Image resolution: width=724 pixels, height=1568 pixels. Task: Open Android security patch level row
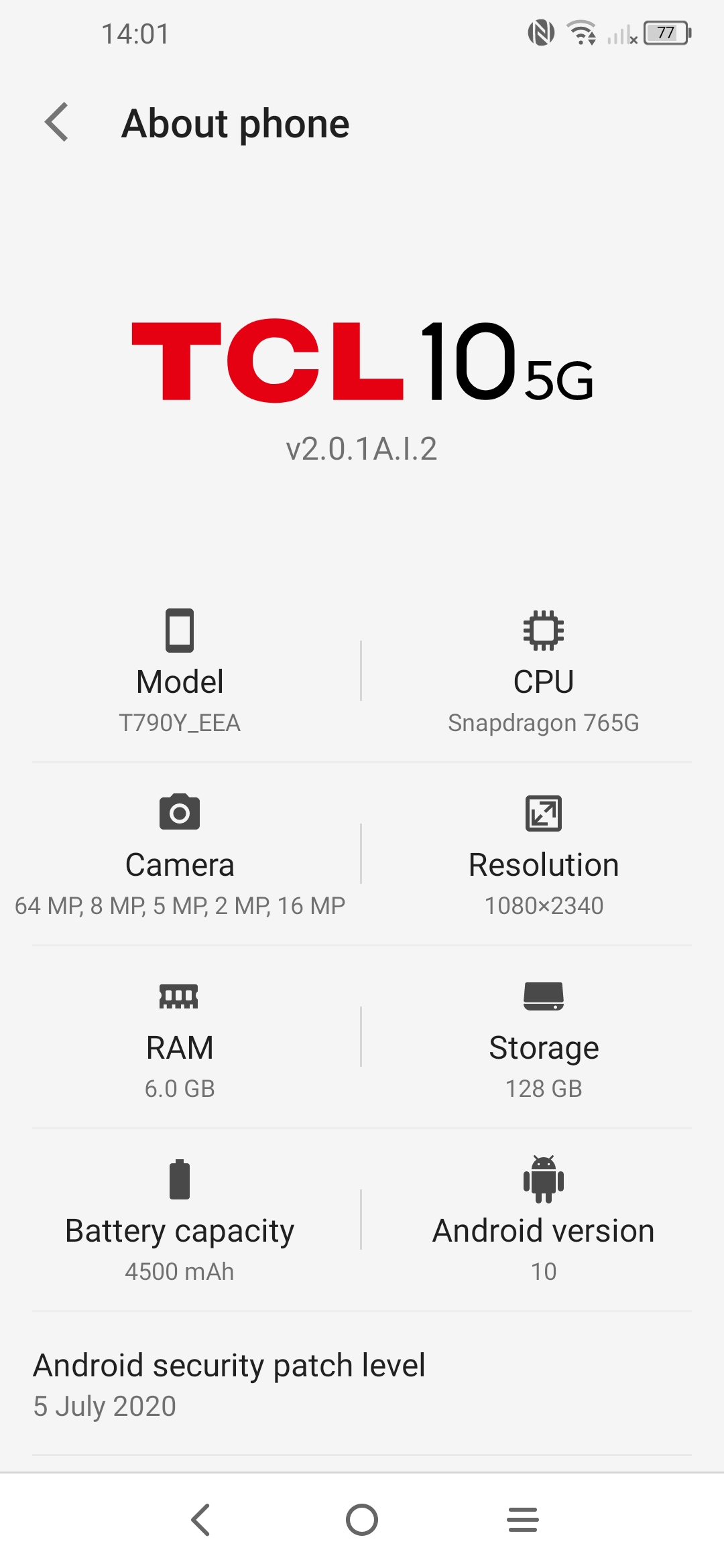point(362,1384)
